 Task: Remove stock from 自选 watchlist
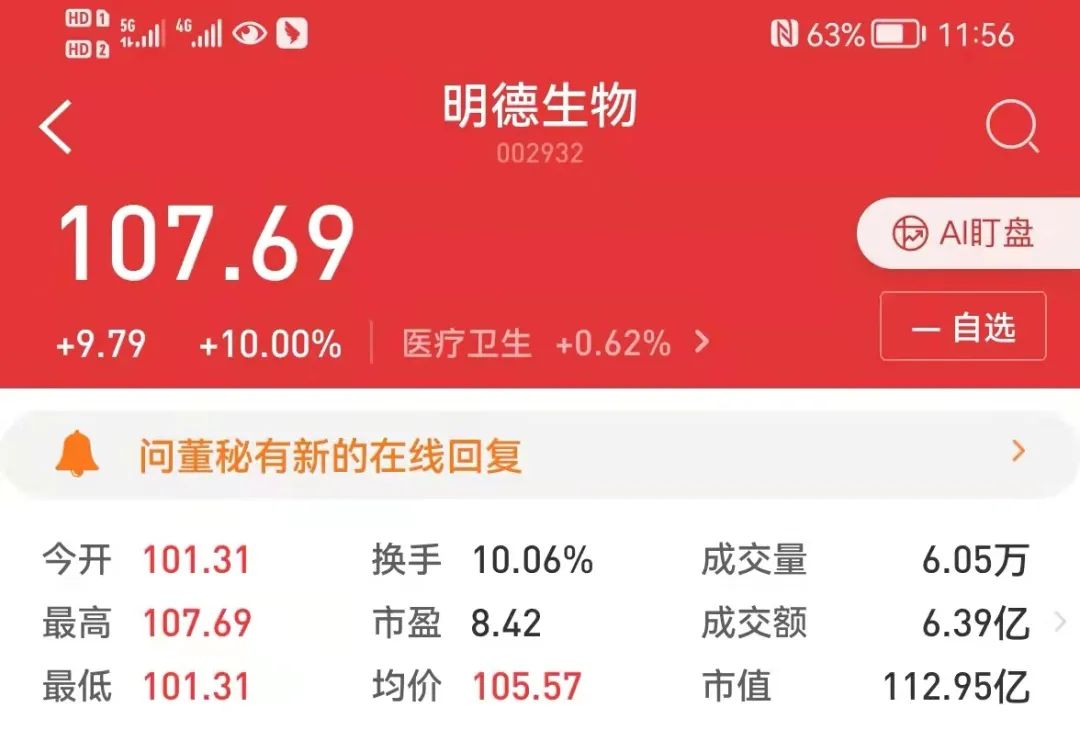pos(963,327)
